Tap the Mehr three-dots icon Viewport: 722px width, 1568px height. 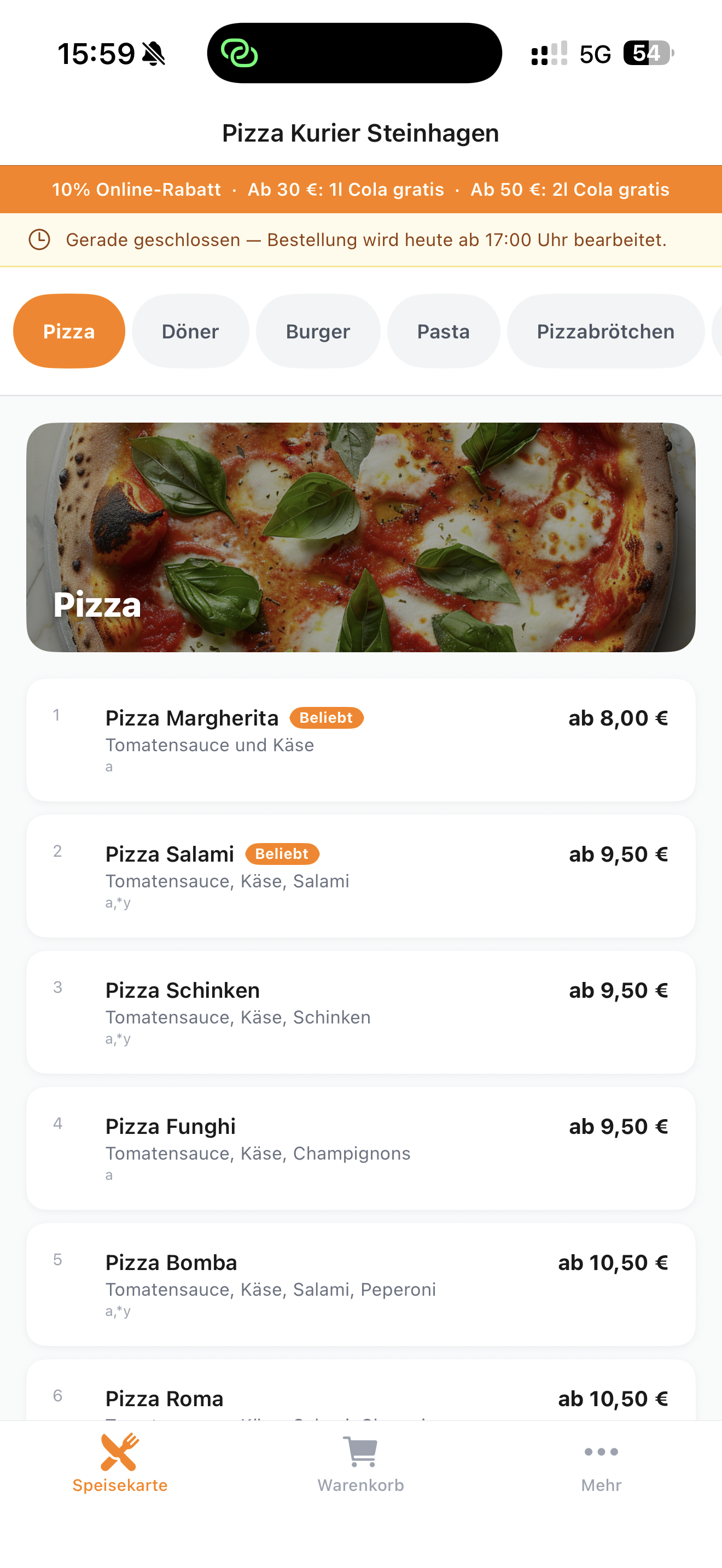(602, 1453)
